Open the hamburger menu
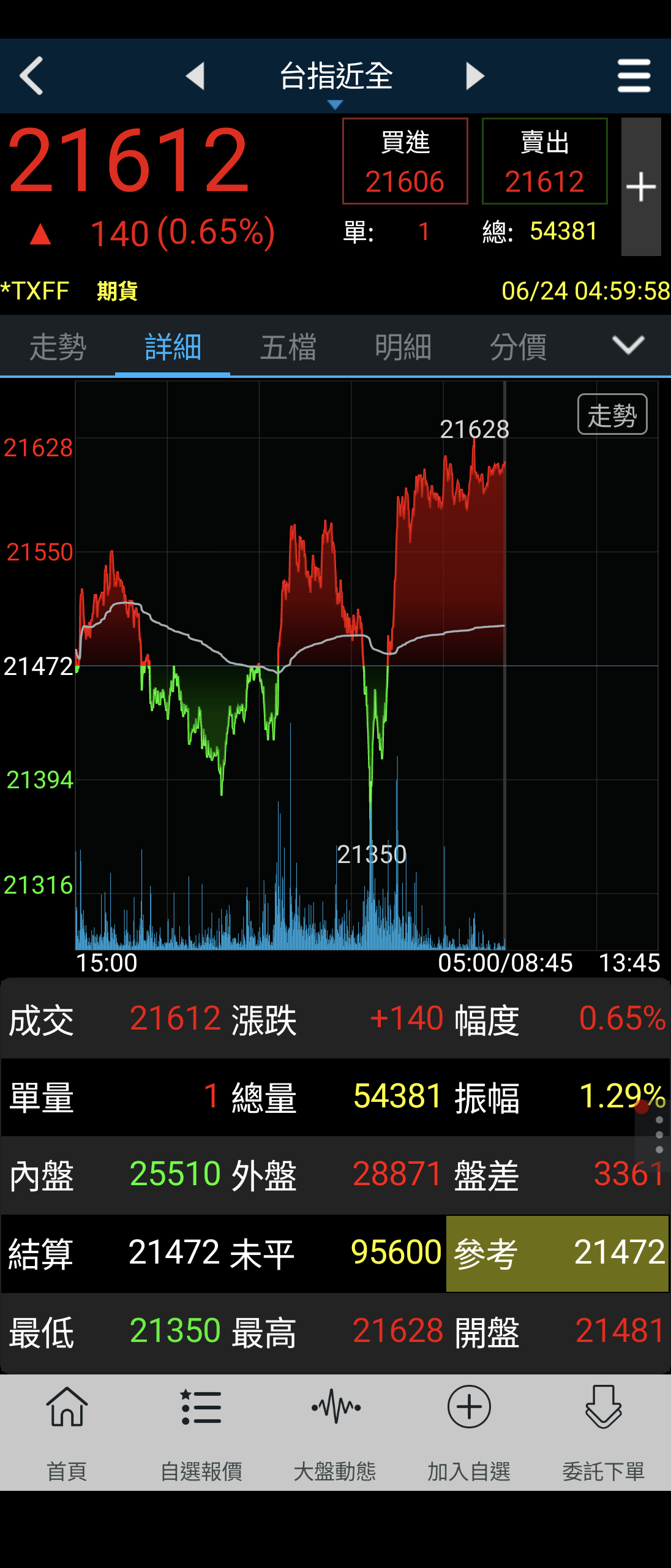 click(x=634, y=76)
